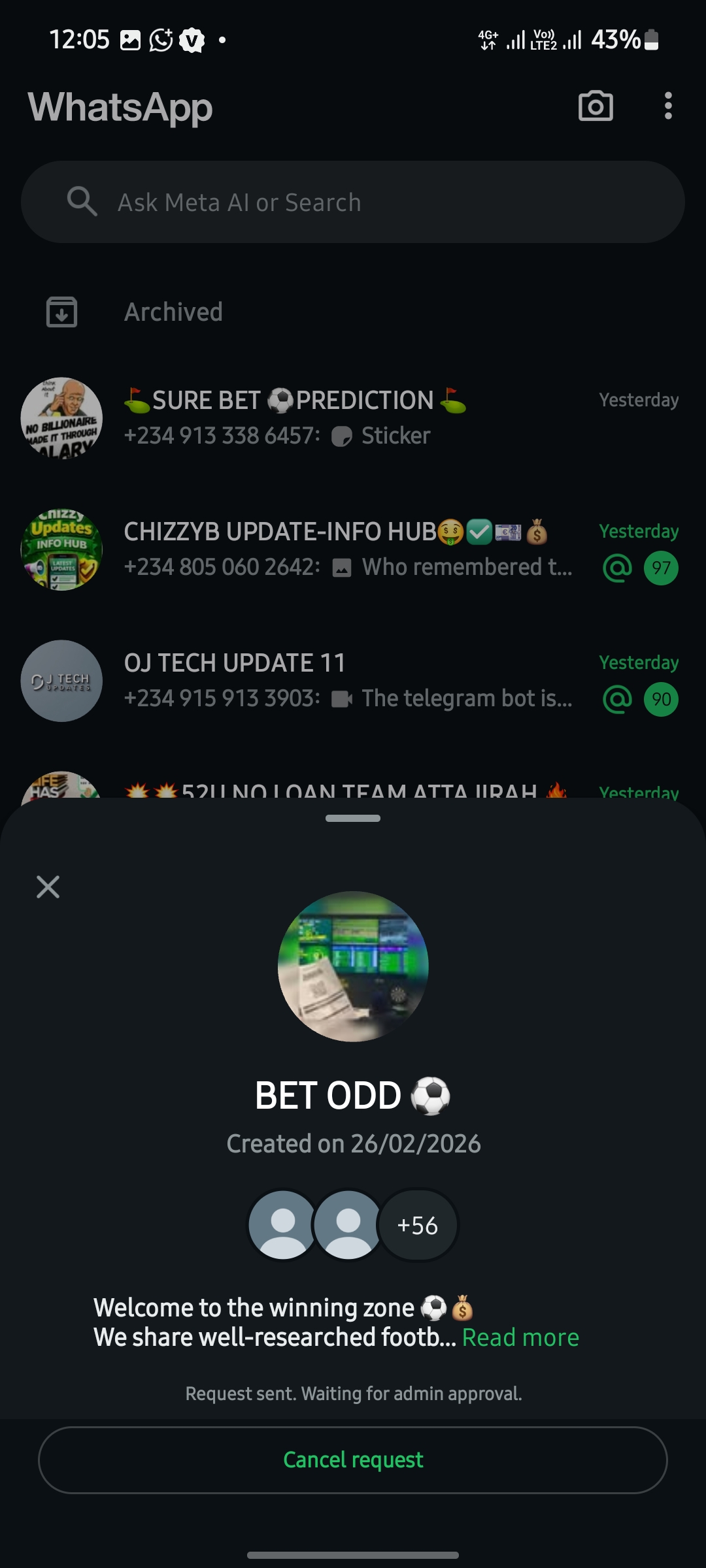Close the BET ODD group sheet
Viewport: 706px width, 1568px height.
pos(48,887)
